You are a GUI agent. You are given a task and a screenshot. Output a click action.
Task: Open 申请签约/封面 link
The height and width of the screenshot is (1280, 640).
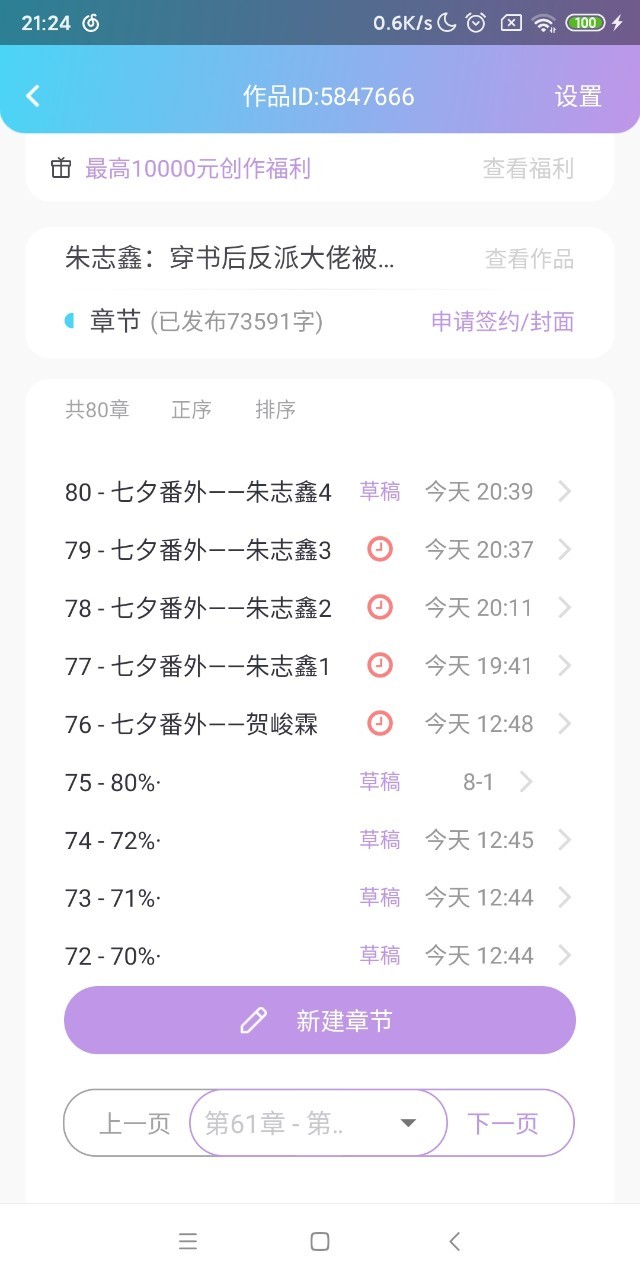502,321
